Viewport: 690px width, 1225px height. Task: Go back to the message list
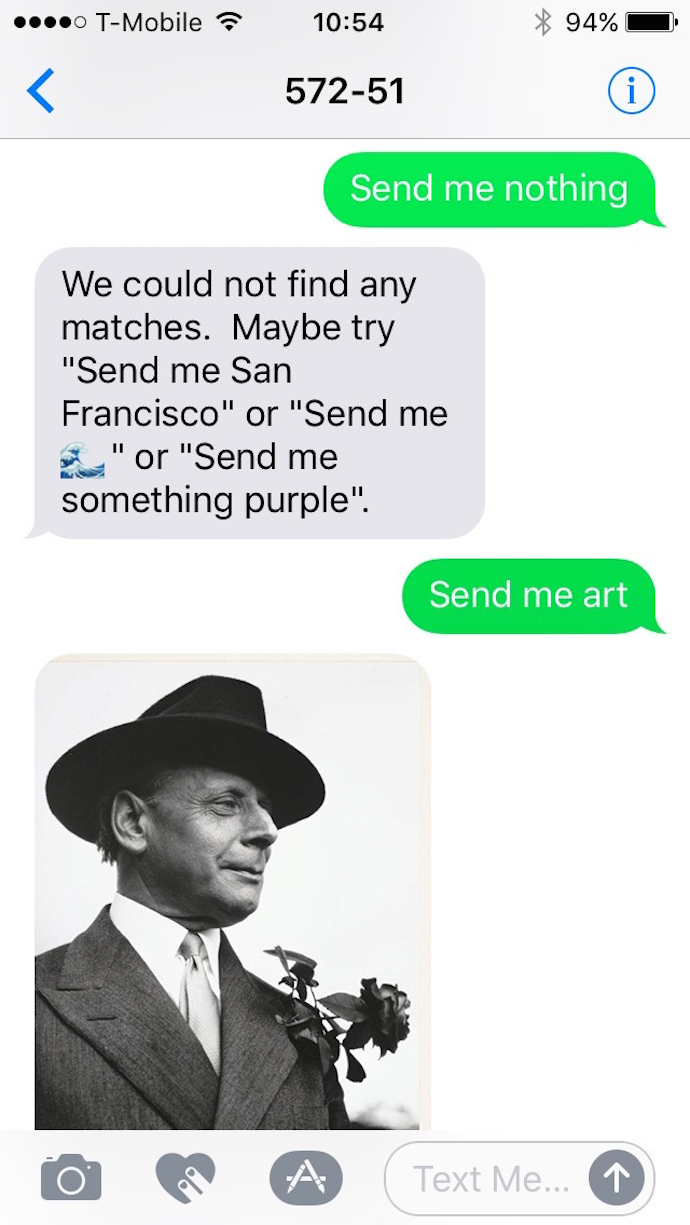click(x=41, y=92)
